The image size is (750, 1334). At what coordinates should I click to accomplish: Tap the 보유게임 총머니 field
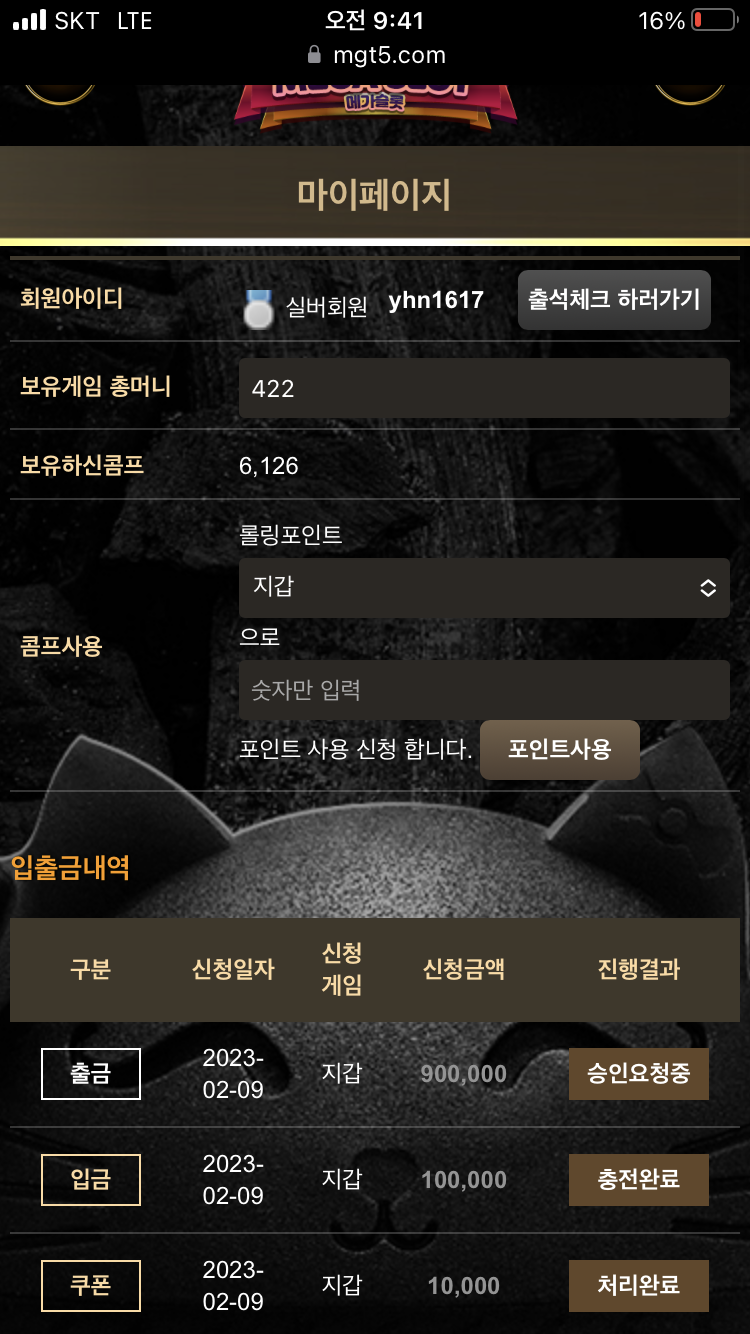(484, 388)
